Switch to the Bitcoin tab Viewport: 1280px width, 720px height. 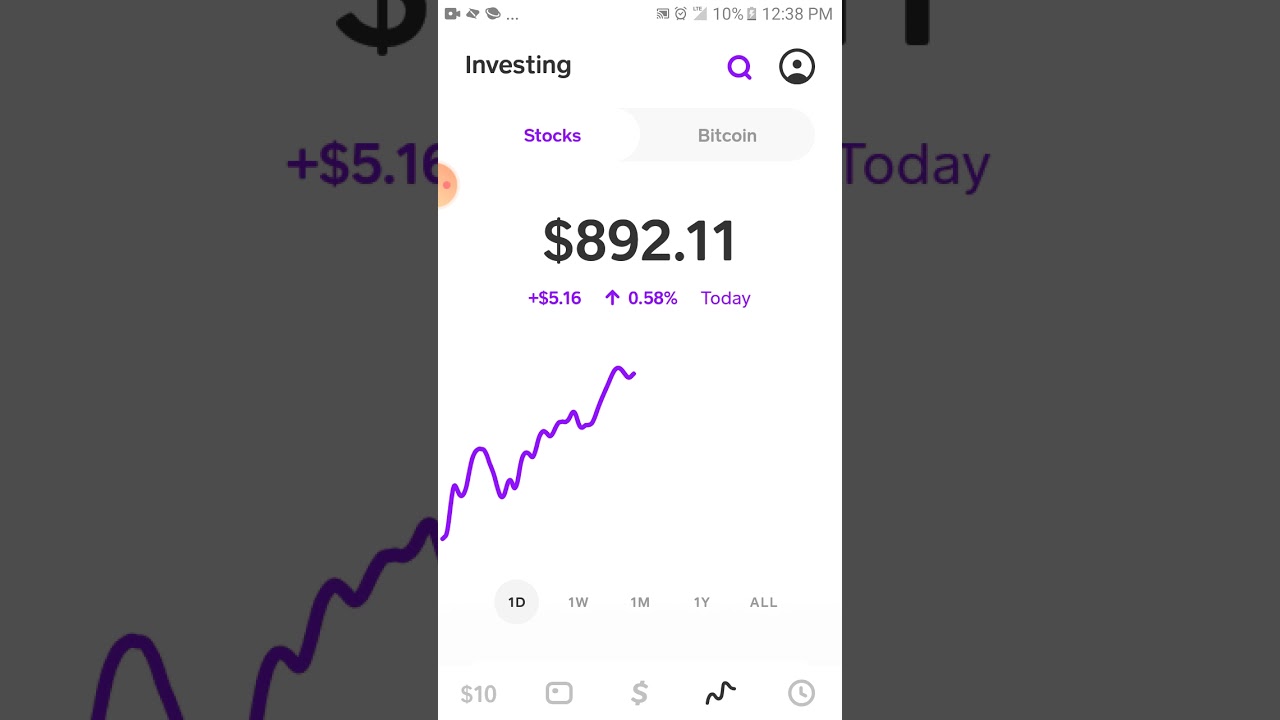727,135
